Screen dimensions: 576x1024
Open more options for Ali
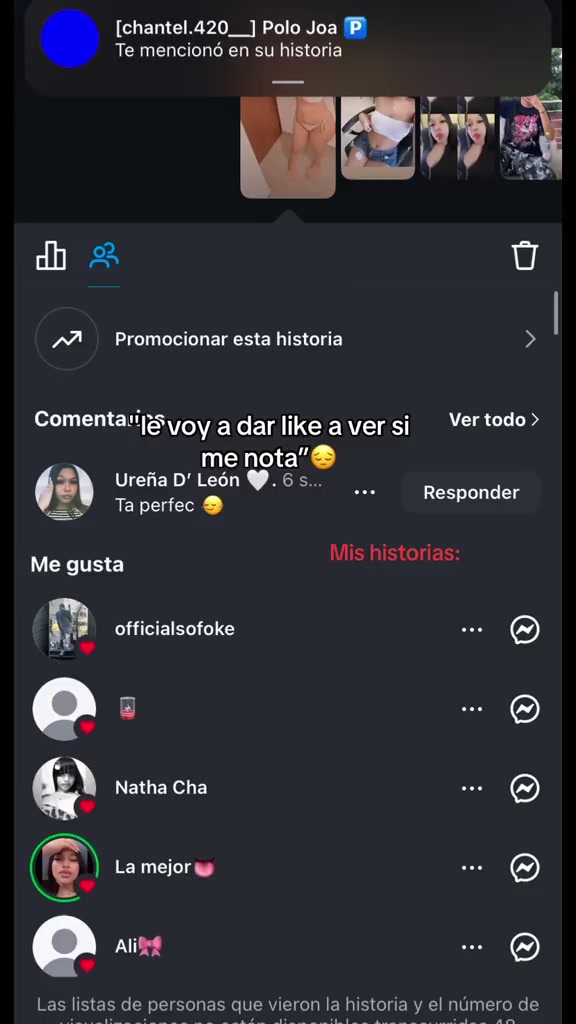[x=472, y=947]
